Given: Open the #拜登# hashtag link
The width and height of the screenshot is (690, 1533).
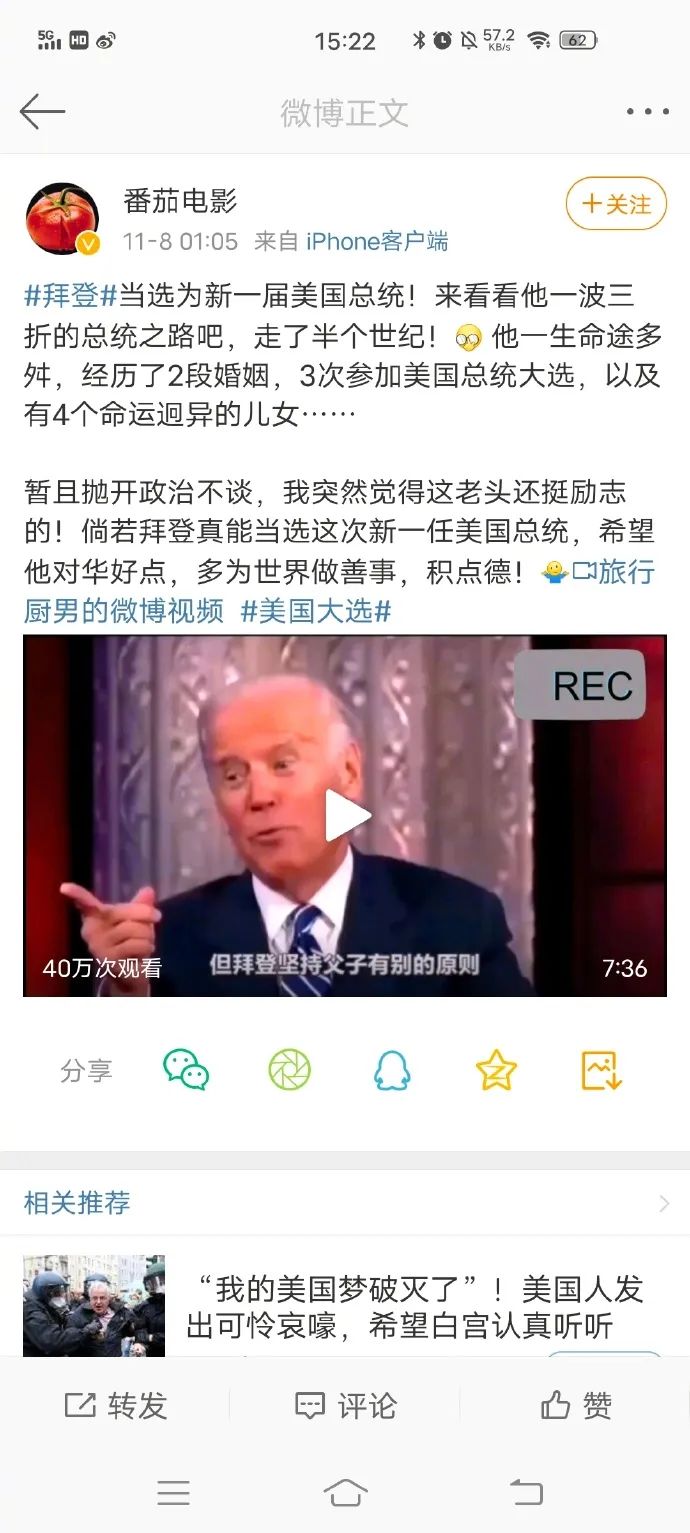Looking at the screenshot, I should (x=71, y=296).
